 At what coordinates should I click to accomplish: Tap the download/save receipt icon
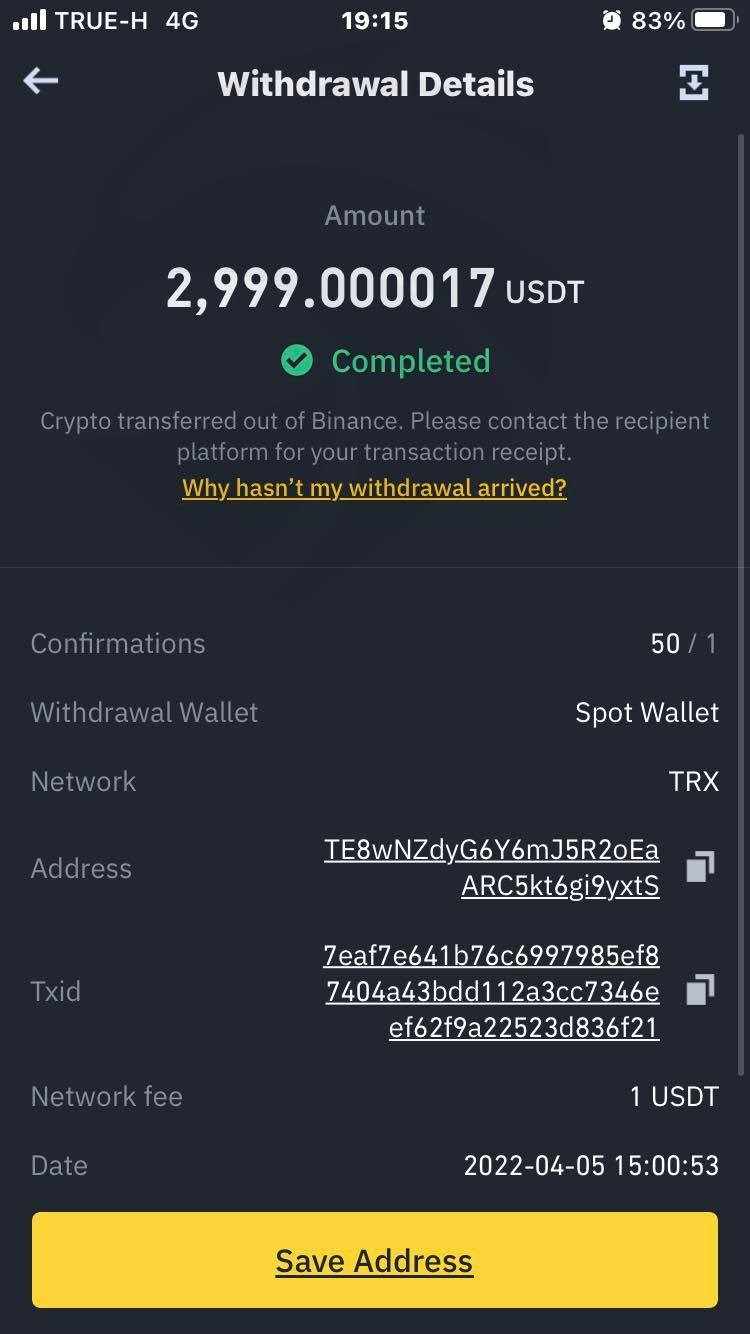coord(694,83)
